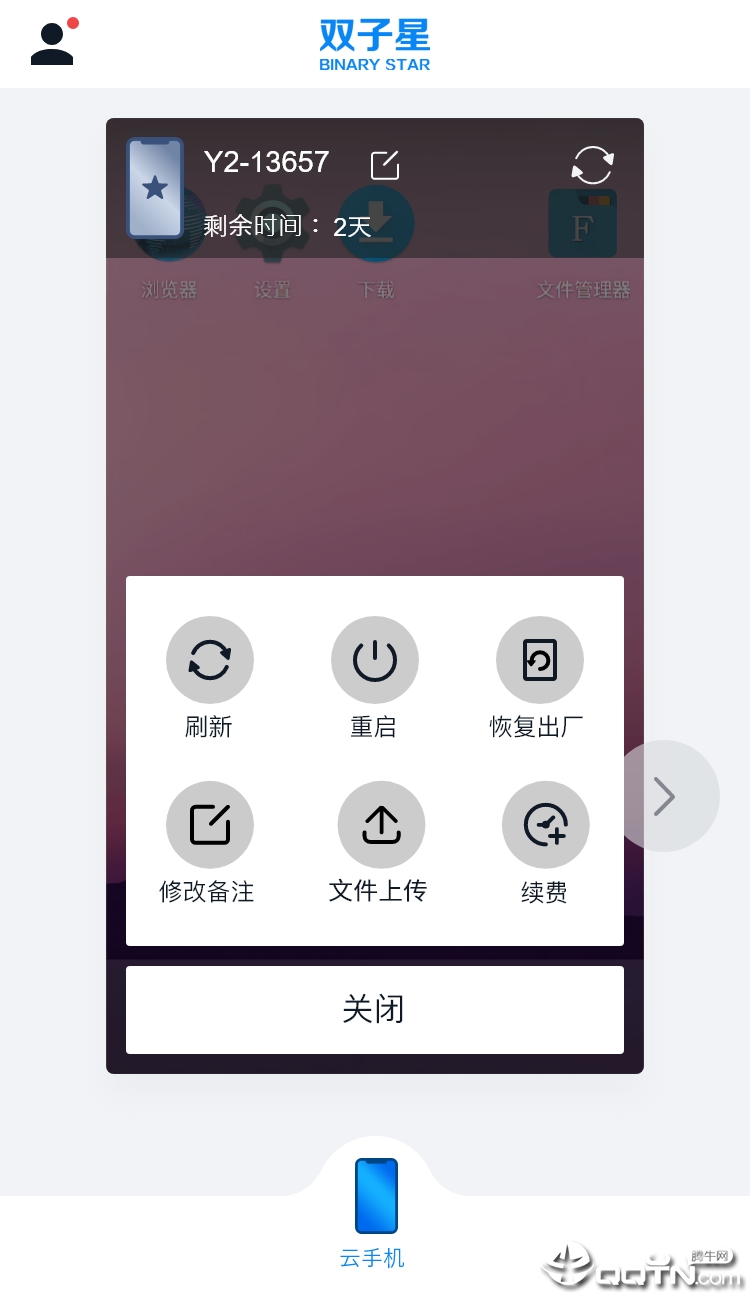Screen dimensions: 750x1294
Task: Expand to next device using right chevron arrow
Action: 664,796
